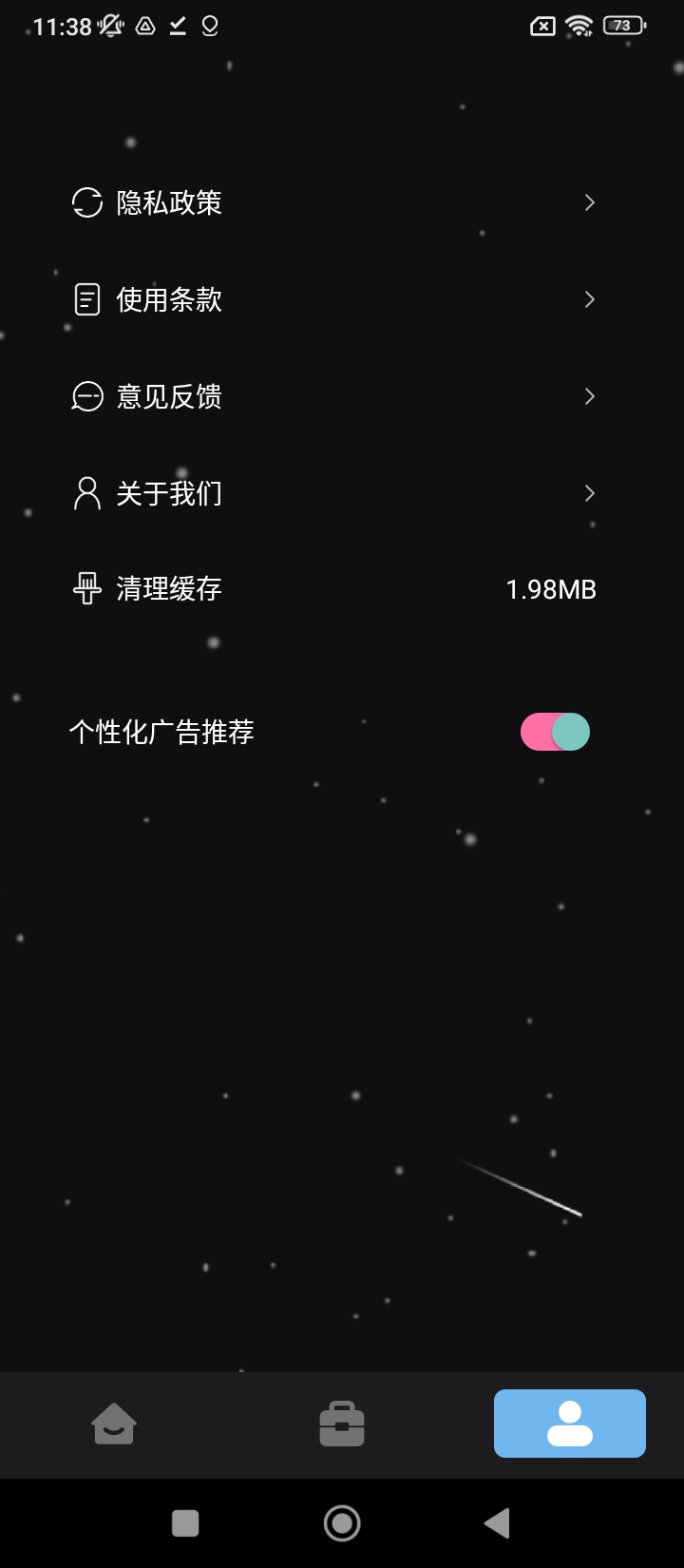Open 使用条款 terms of use
This screenshot has width=684, height=1568.
pyautogui.click(x=332, y=299)
